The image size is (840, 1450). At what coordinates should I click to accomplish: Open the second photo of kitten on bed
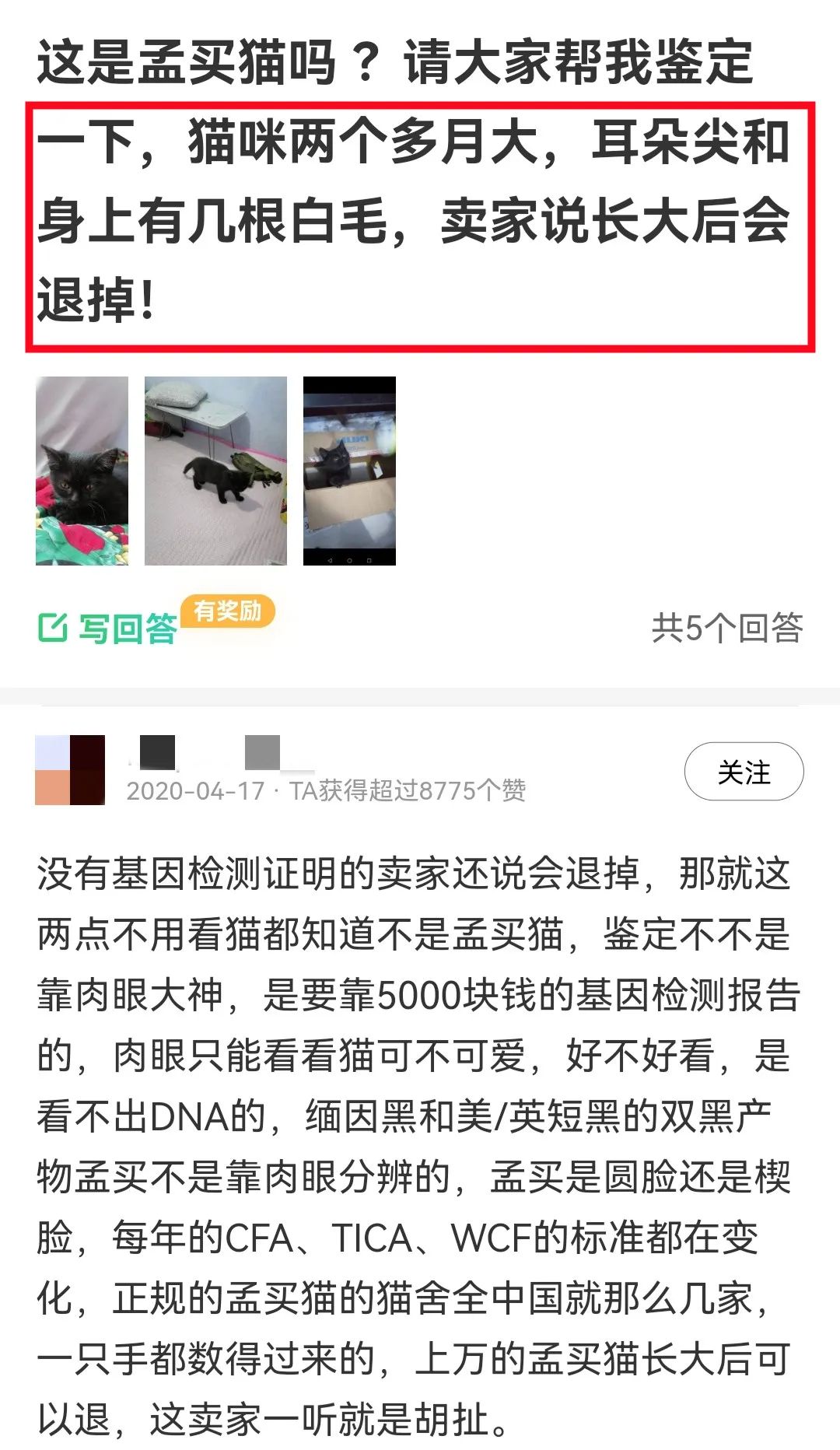215,471
